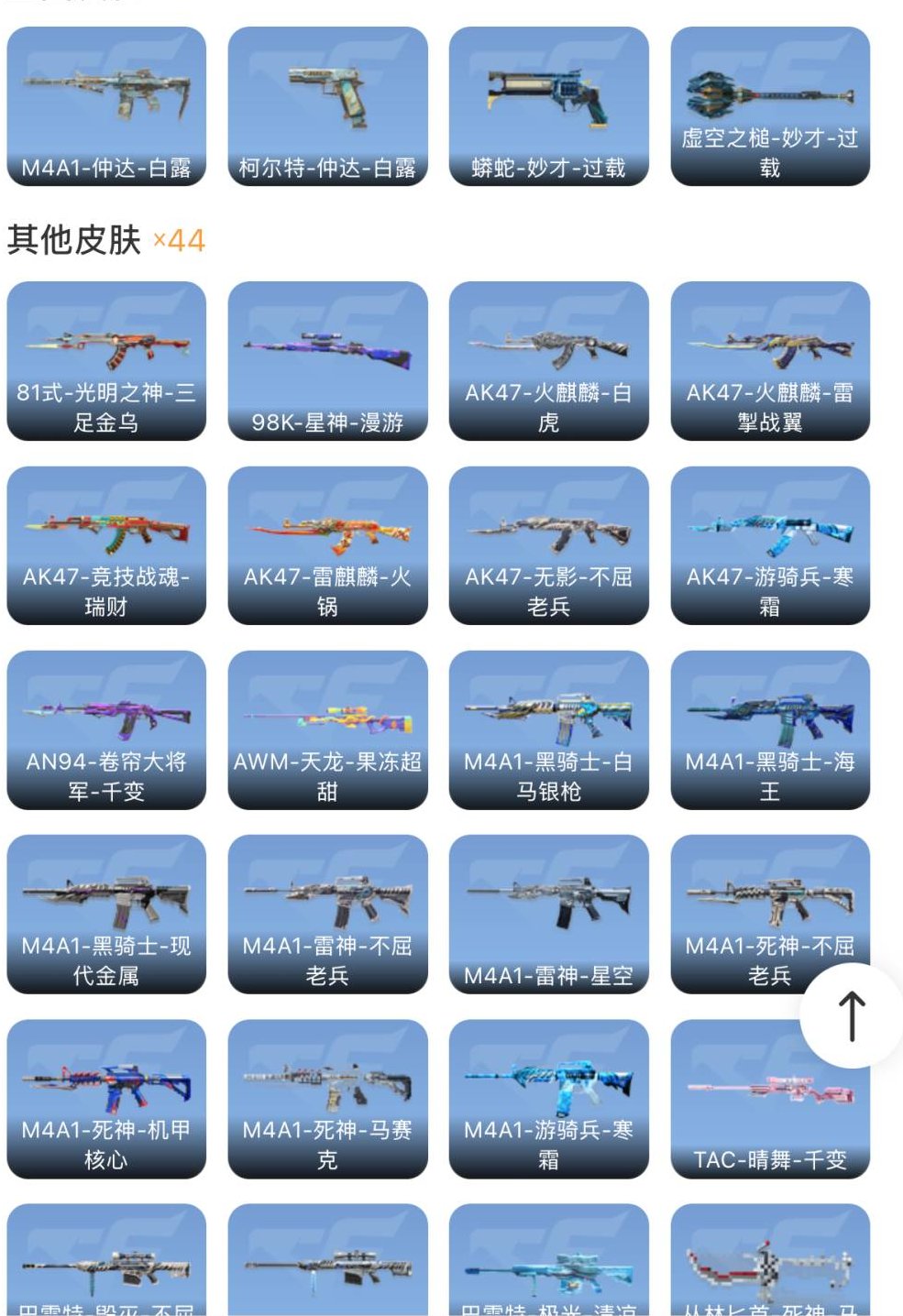
Task: Select the AWM-天龙-果冻超甜 sniper skin
Action: 328,729
